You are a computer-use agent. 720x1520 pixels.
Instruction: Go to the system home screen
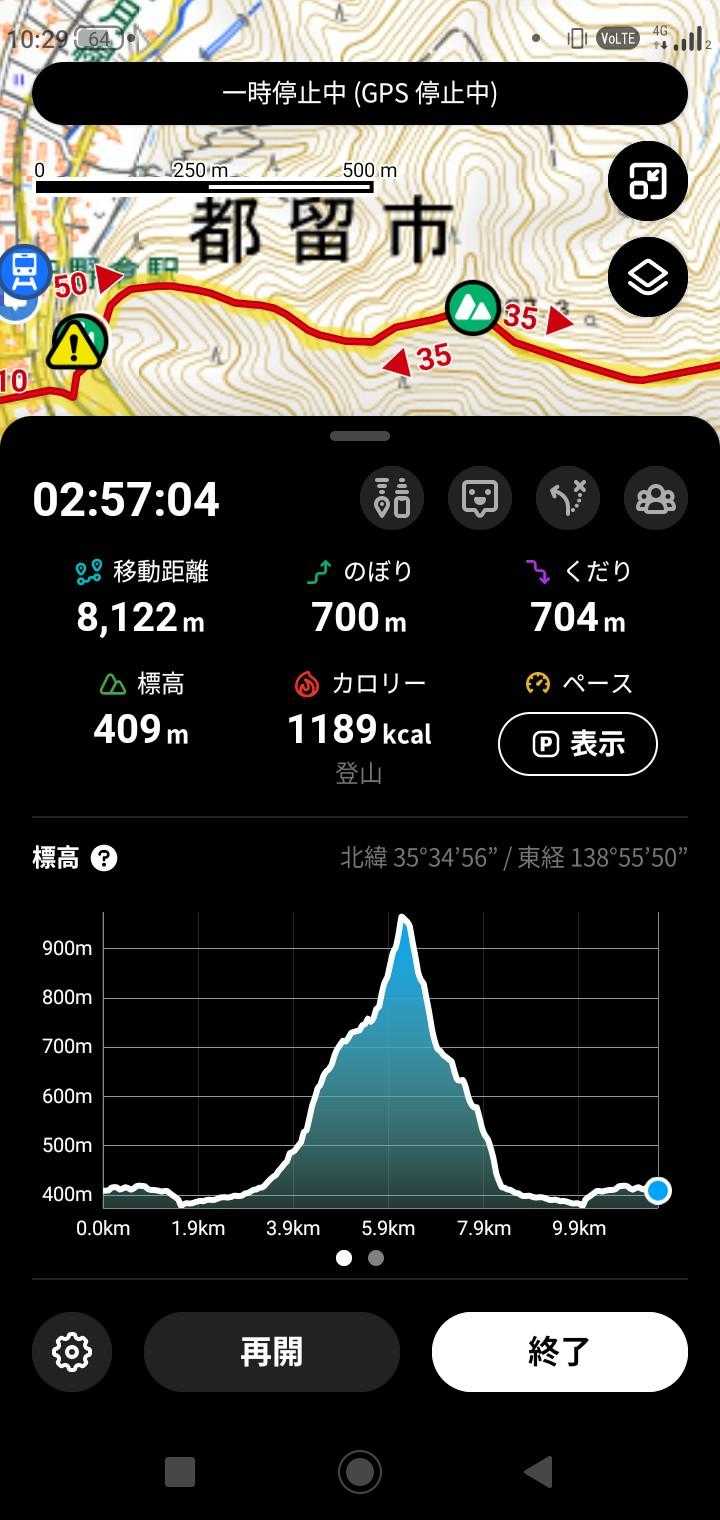(360, 1471)
